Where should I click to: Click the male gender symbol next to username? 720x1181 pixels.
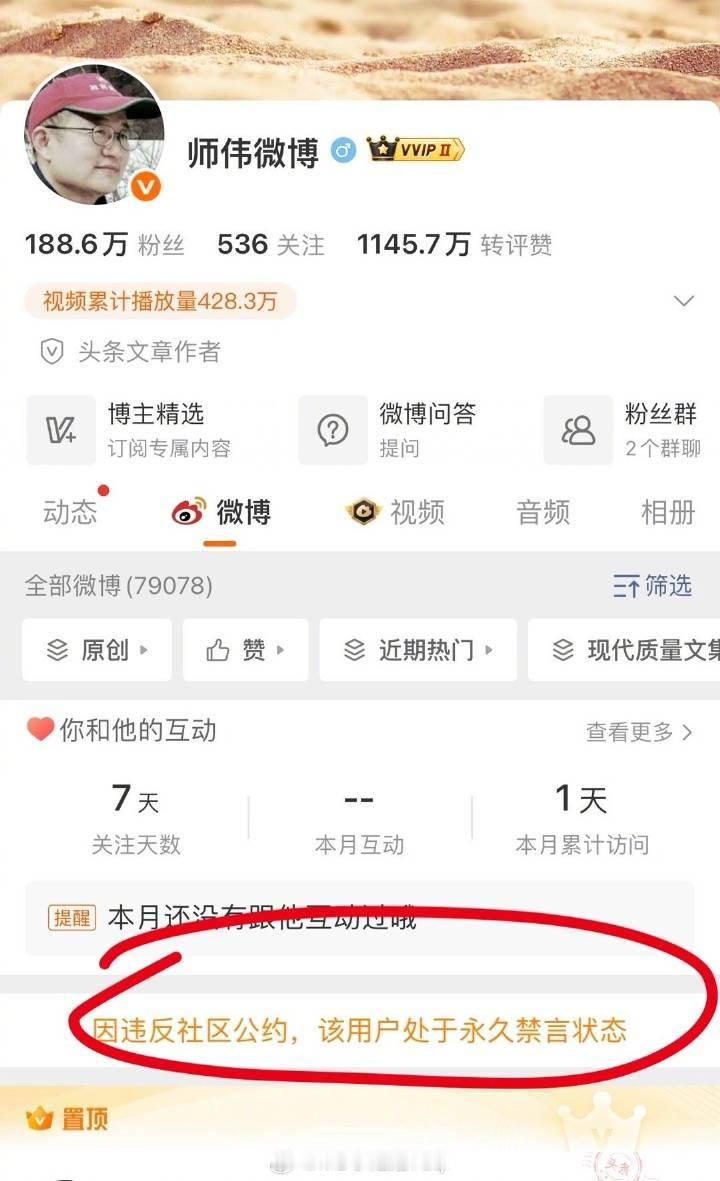coord(342,148)
